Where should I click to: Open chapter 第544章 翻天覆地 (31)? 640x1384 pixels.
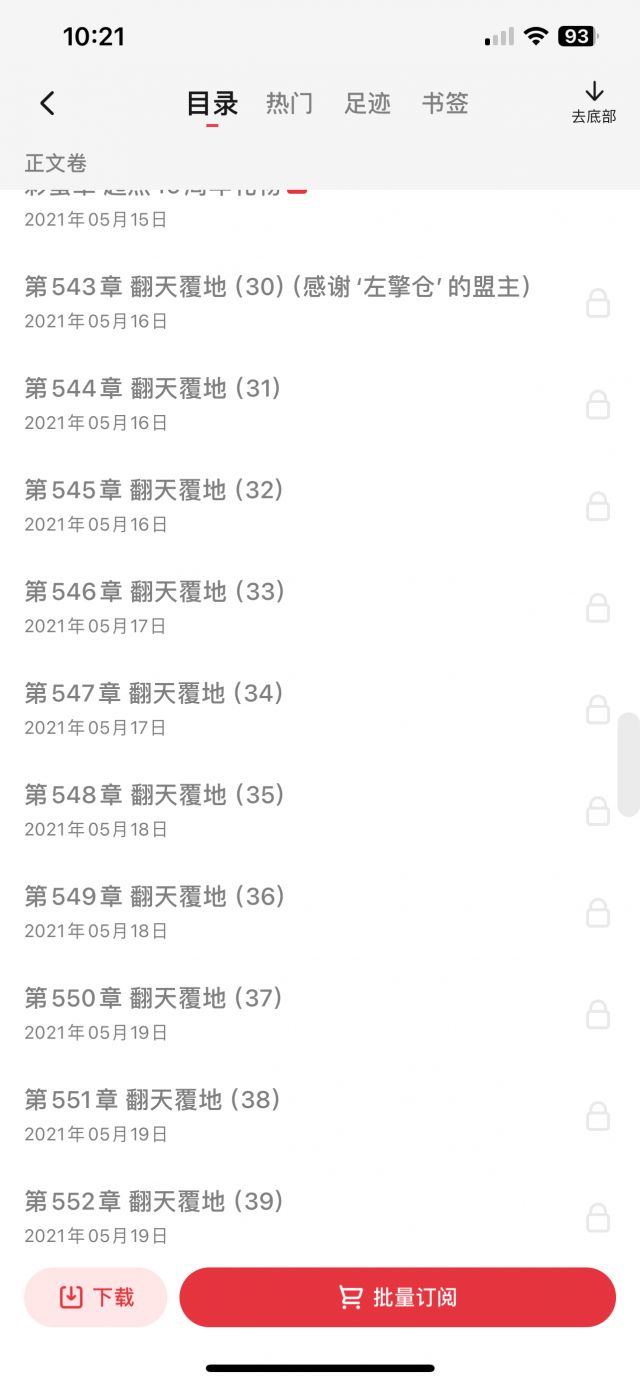(320, 404)
